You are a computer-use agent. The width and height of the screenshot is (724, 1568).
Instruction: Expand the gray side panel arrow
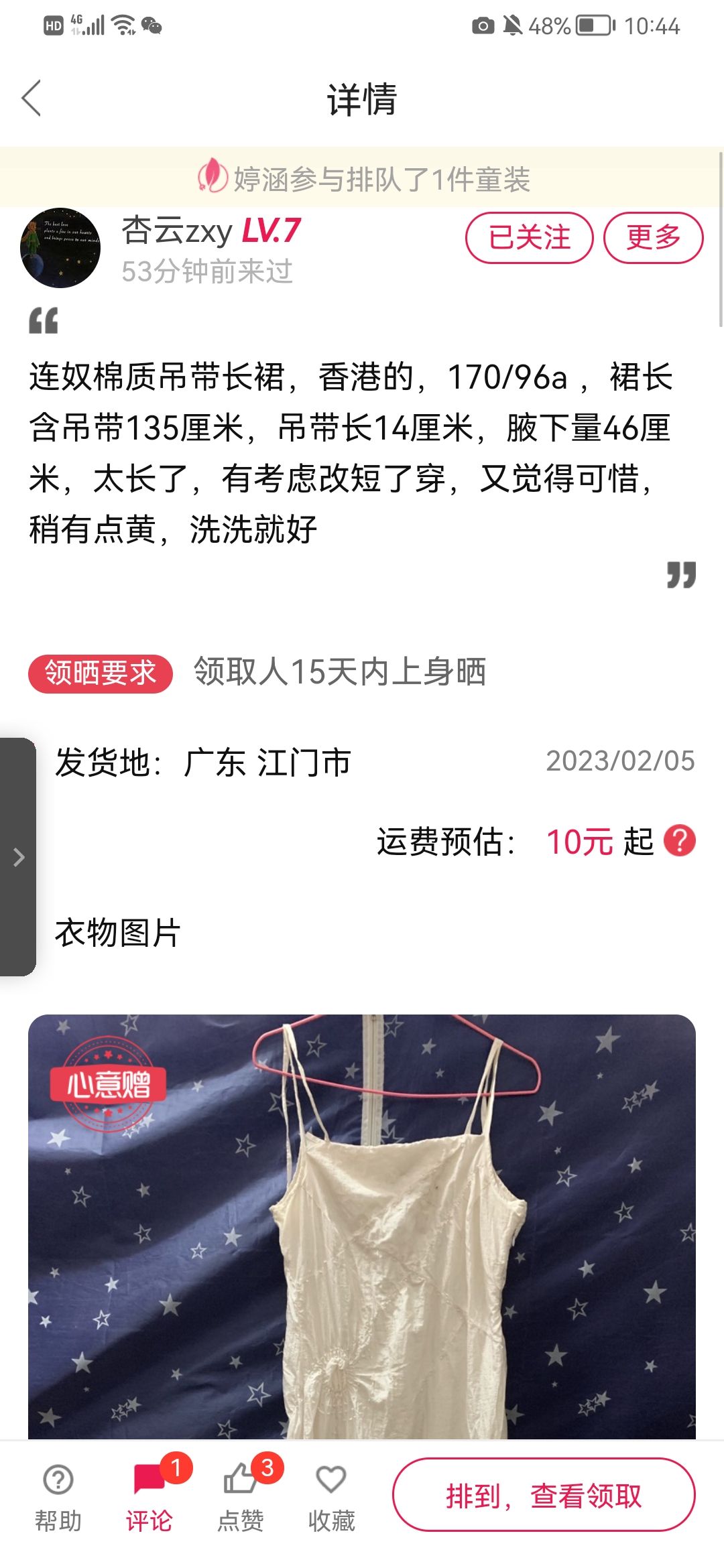(x=18, y=857)
